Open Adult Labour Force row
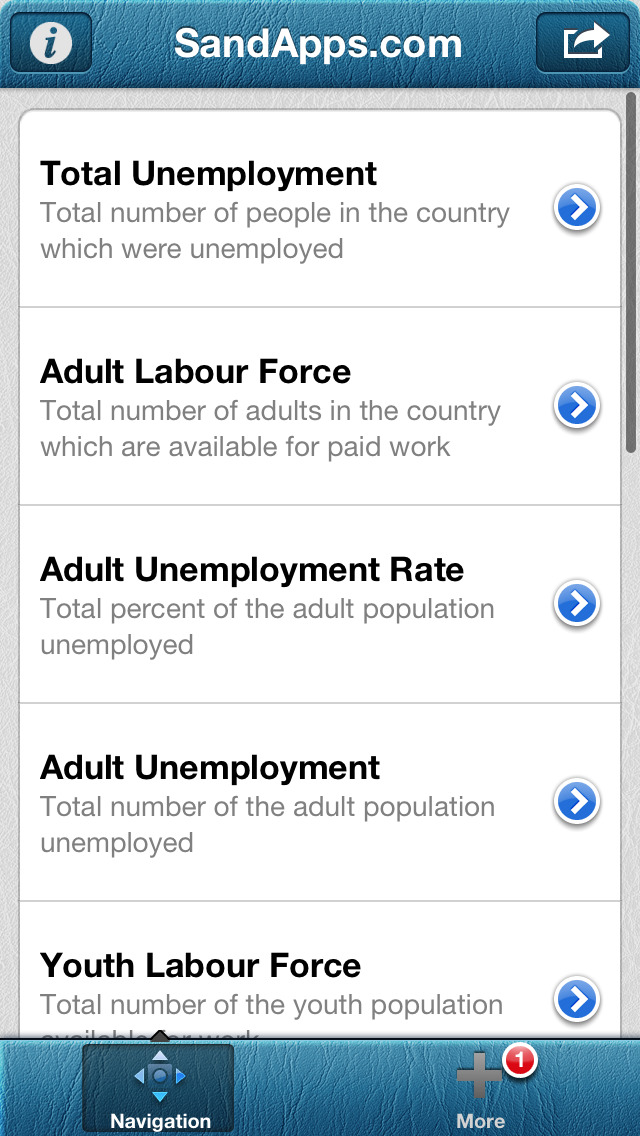Viewport: 640px width, 1136px height. [320, 406]
